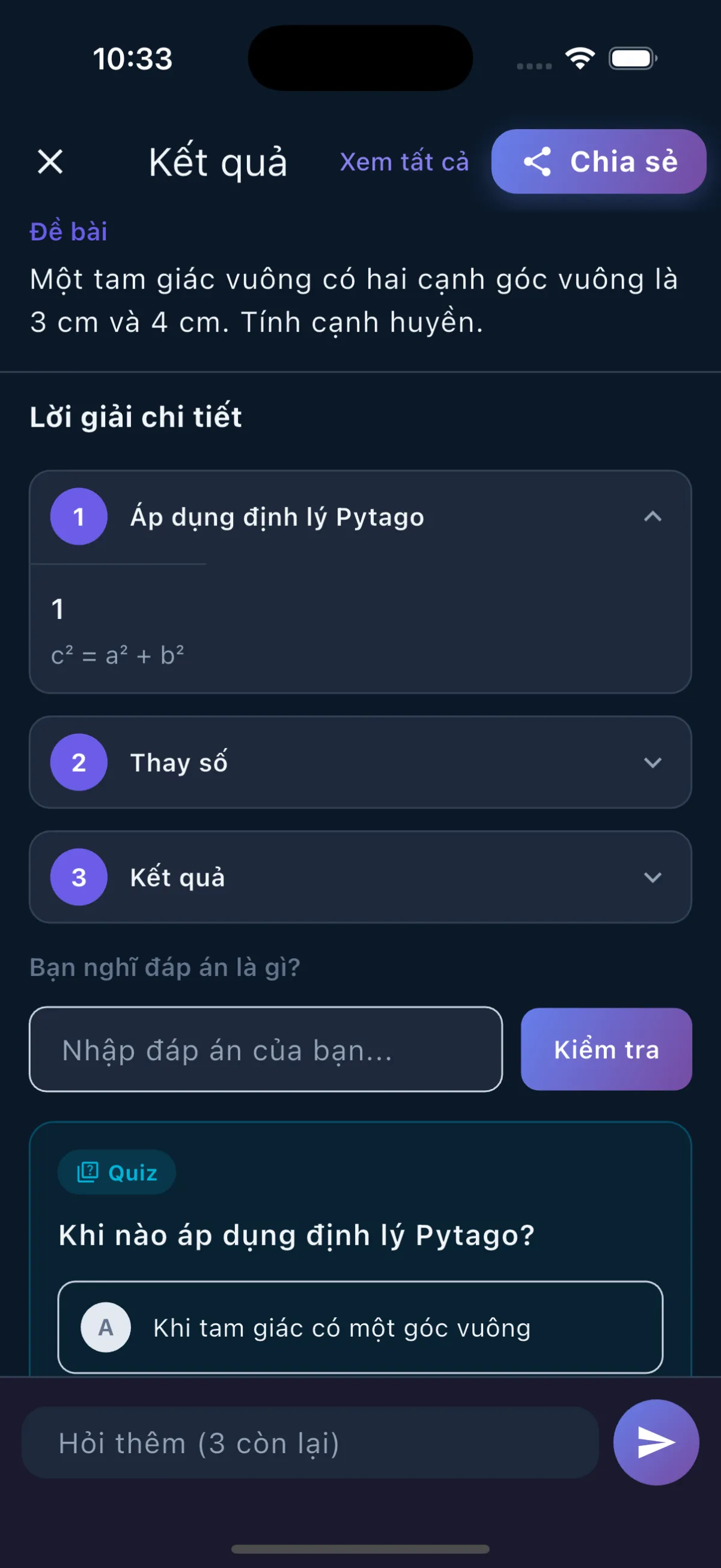Expand the Thay số step
The width and height of the screenshot is (721, 1568).
(654, 762)
